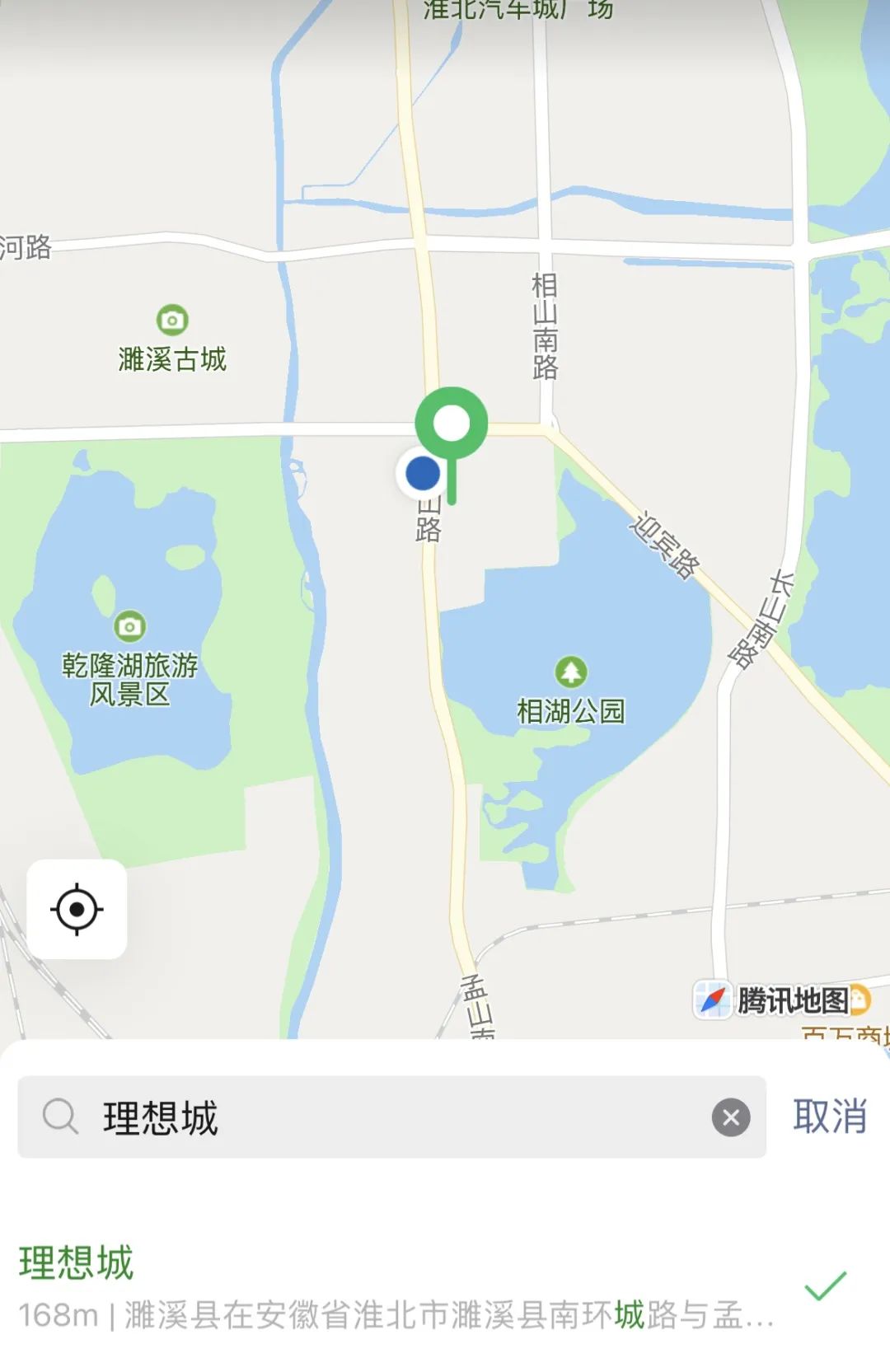Click the 濉溪古城 place name label
The height and width of the screenshot is (1372, 890).
click(171, 358)
